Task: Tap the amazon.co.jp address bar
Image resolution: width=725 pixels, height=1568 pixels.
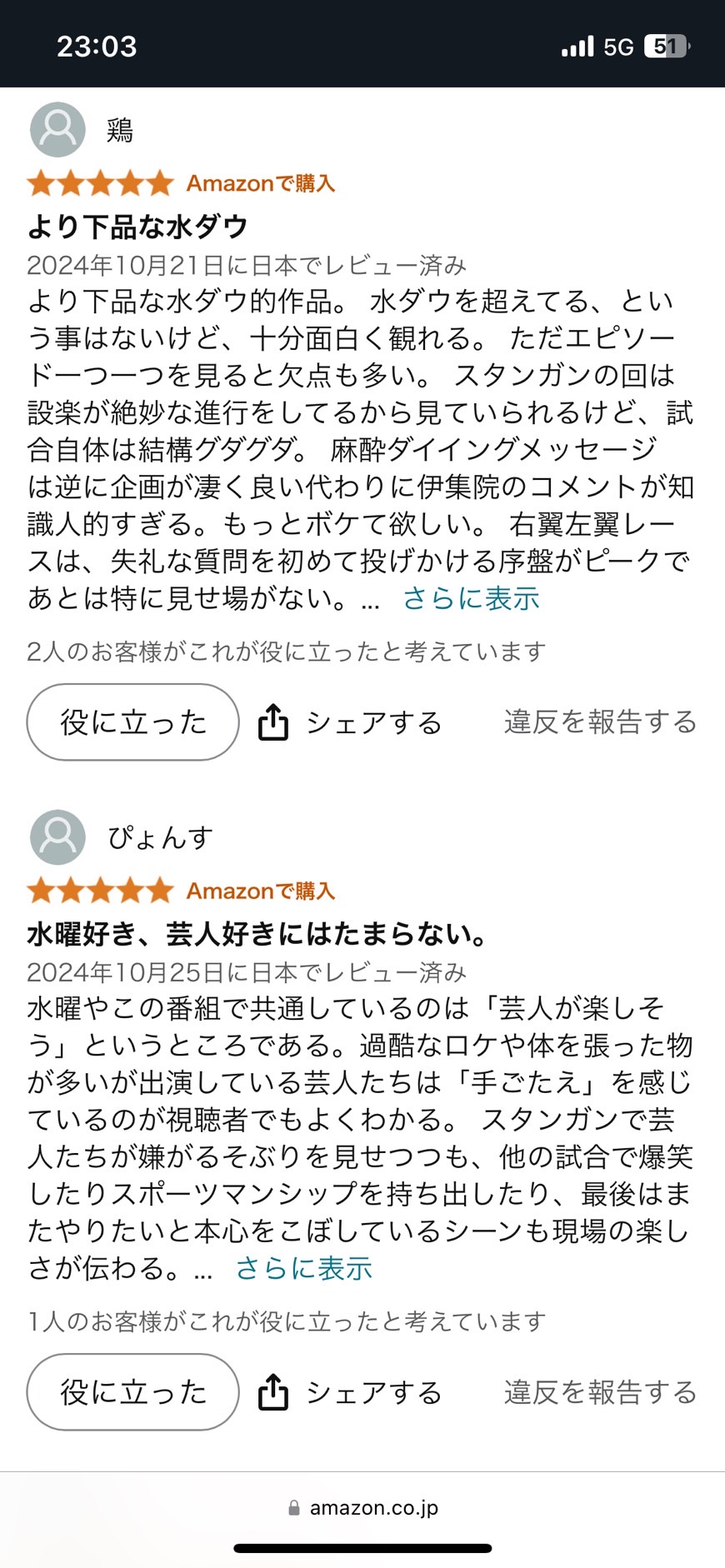Action: click(363, 1507)
